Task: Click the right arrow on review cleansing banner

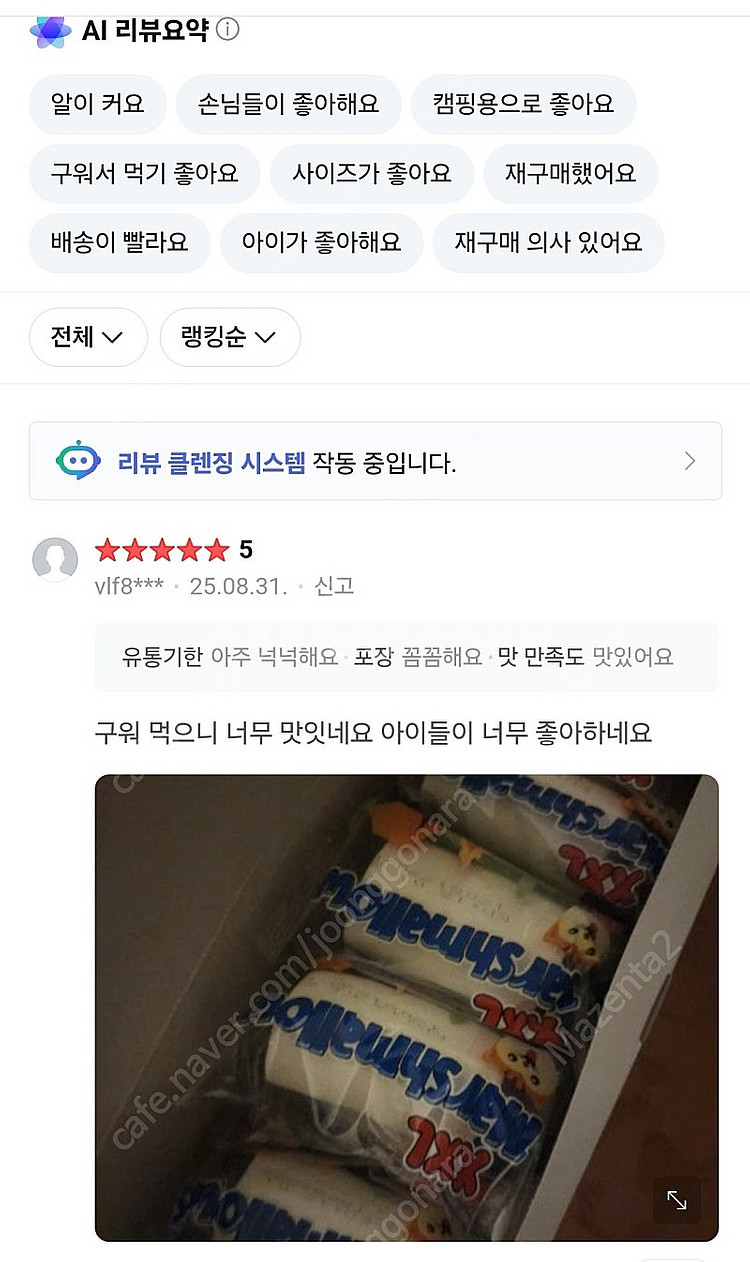Action: [x=688, y=460]
